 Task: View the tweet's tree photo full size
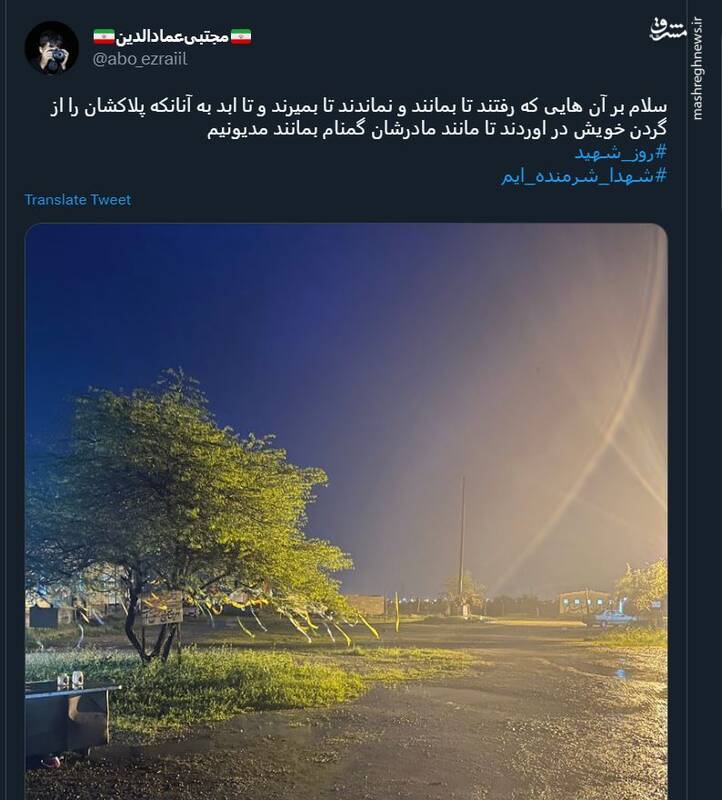tap(346, 510)
